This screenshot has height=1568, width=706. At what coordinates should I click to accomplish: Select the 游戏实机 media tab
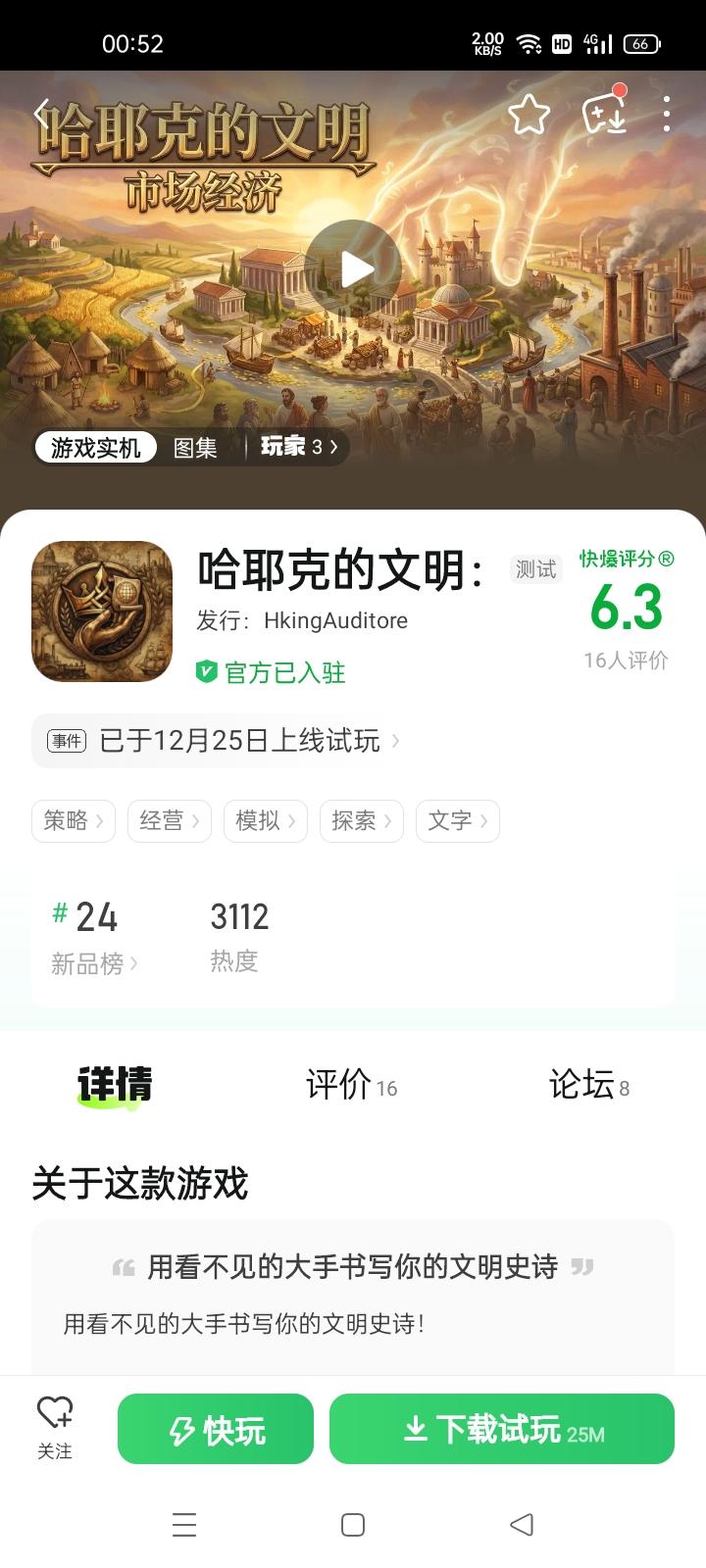point(96,448)
